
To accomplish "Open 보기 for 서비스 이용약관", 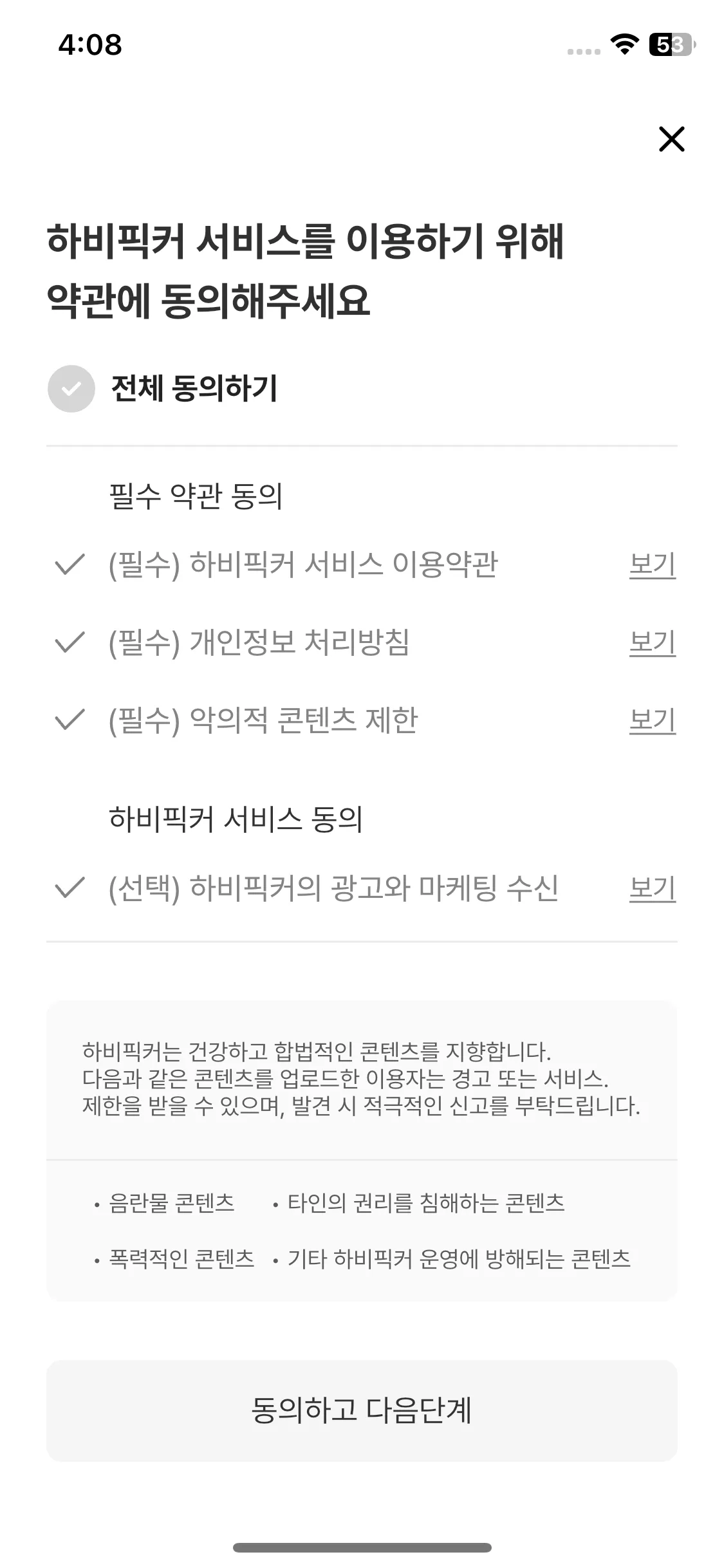I will pos(653,565).
